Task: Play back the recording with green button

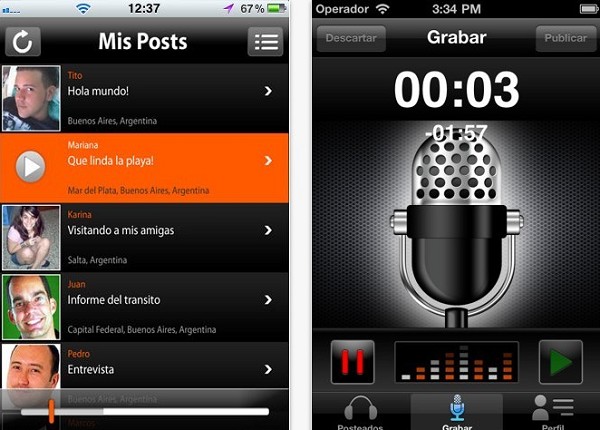Action: [x=559, y=362]
